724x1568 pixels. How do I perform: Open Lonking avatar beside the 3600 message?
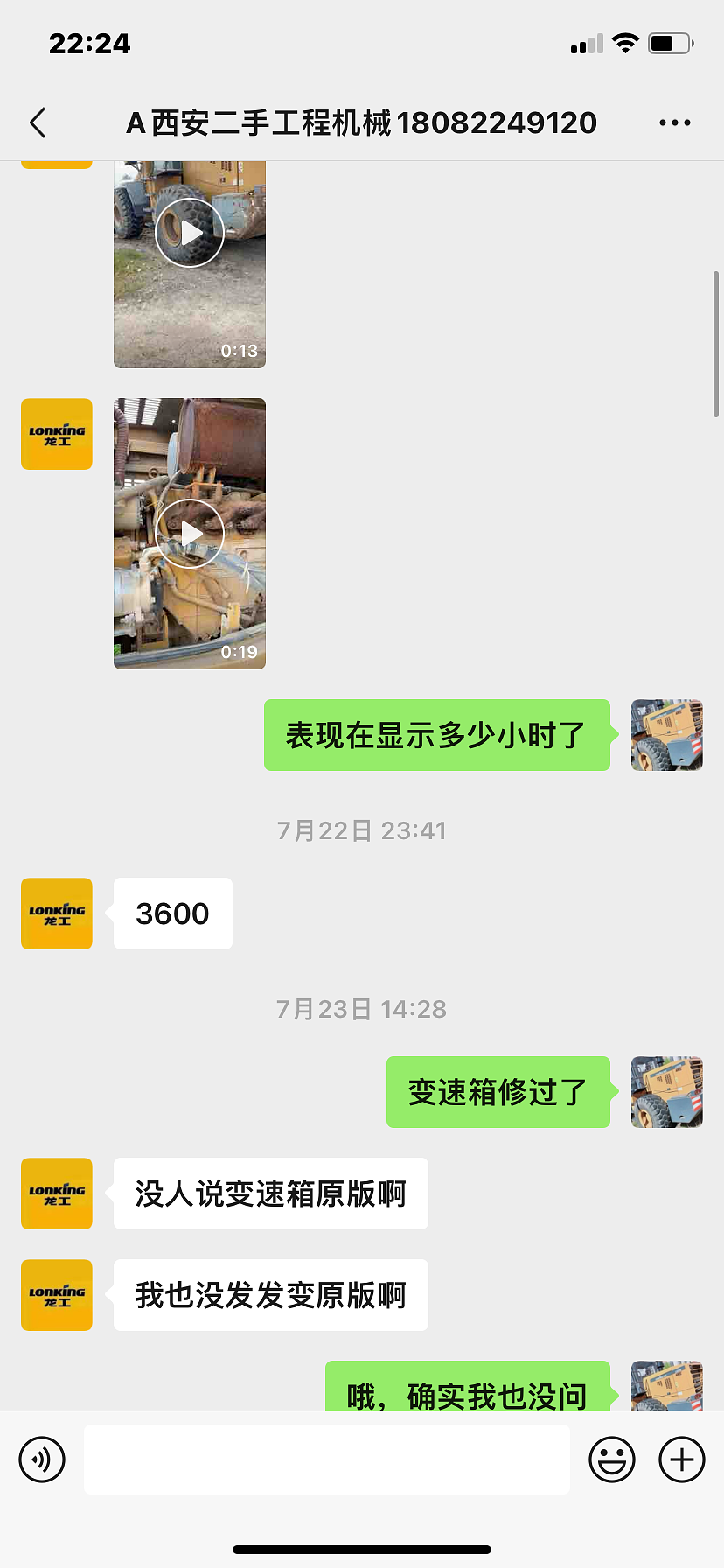tap(57, 913)
